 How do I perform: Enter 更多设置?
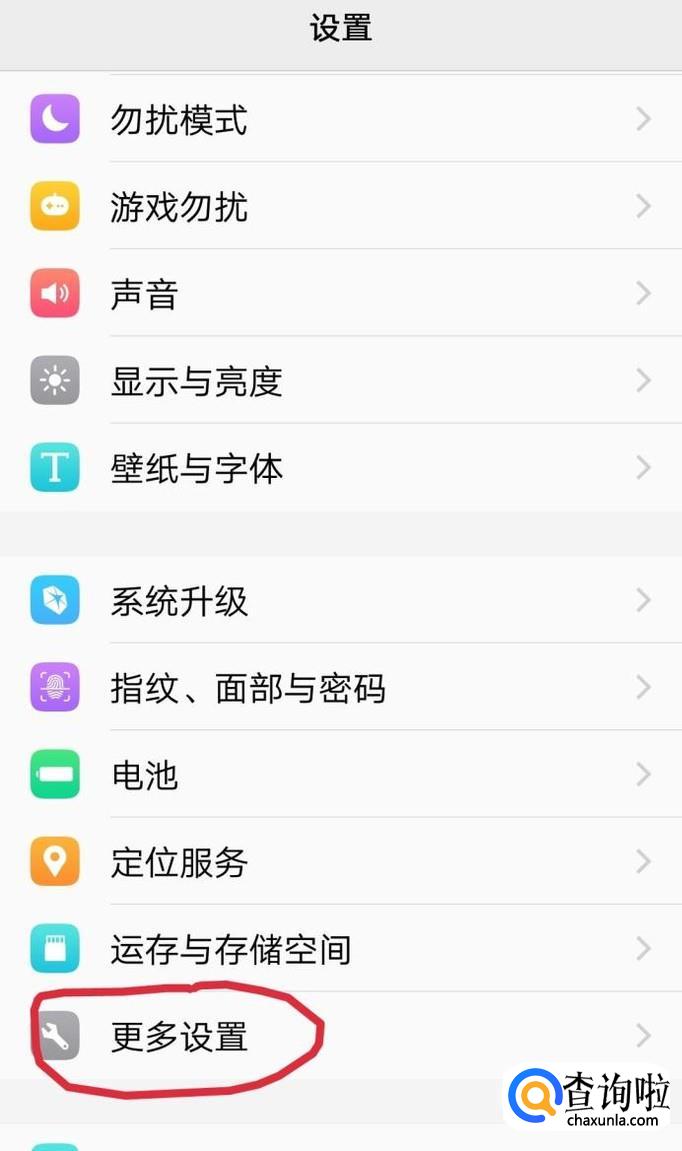(x=180, y=1037)
